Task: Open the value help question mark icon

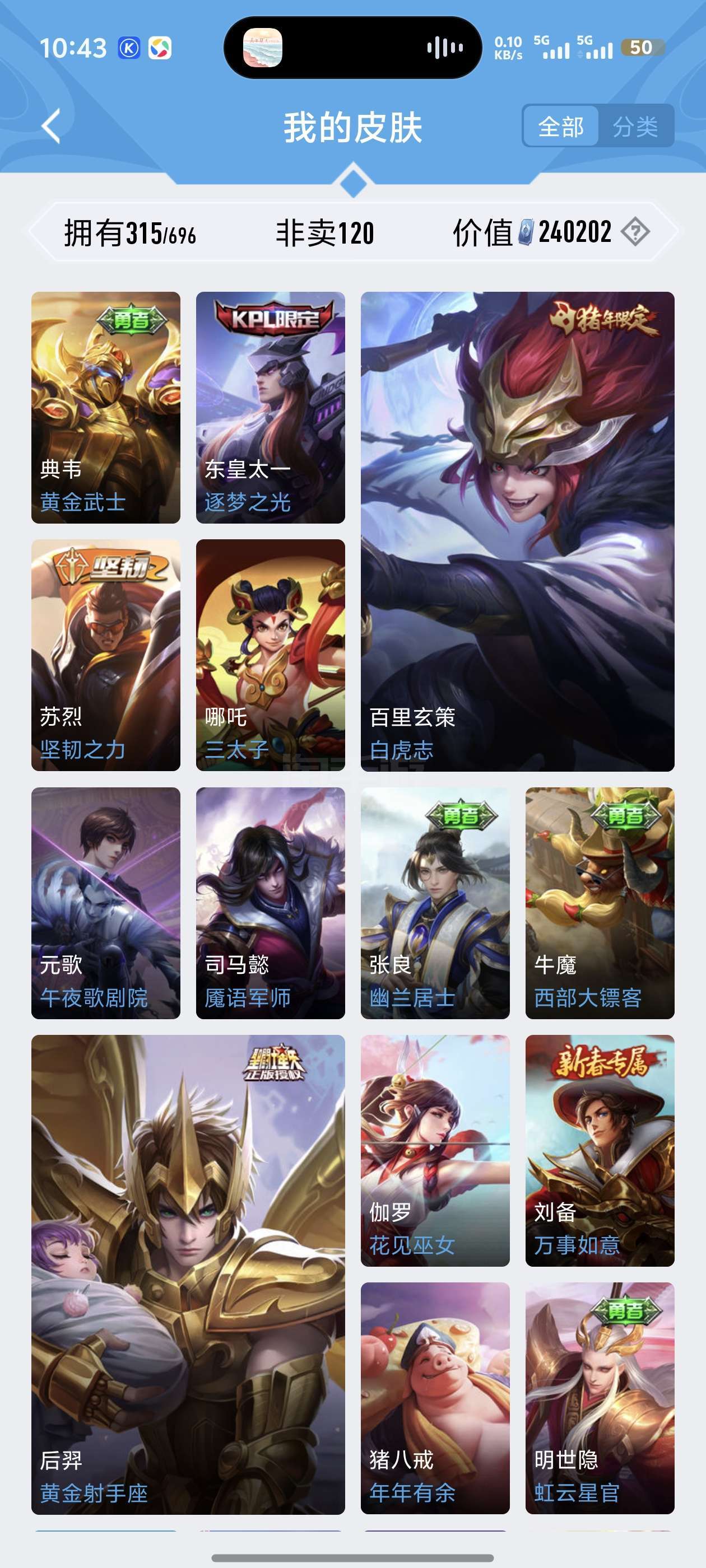Action: (x=635, y=232)
